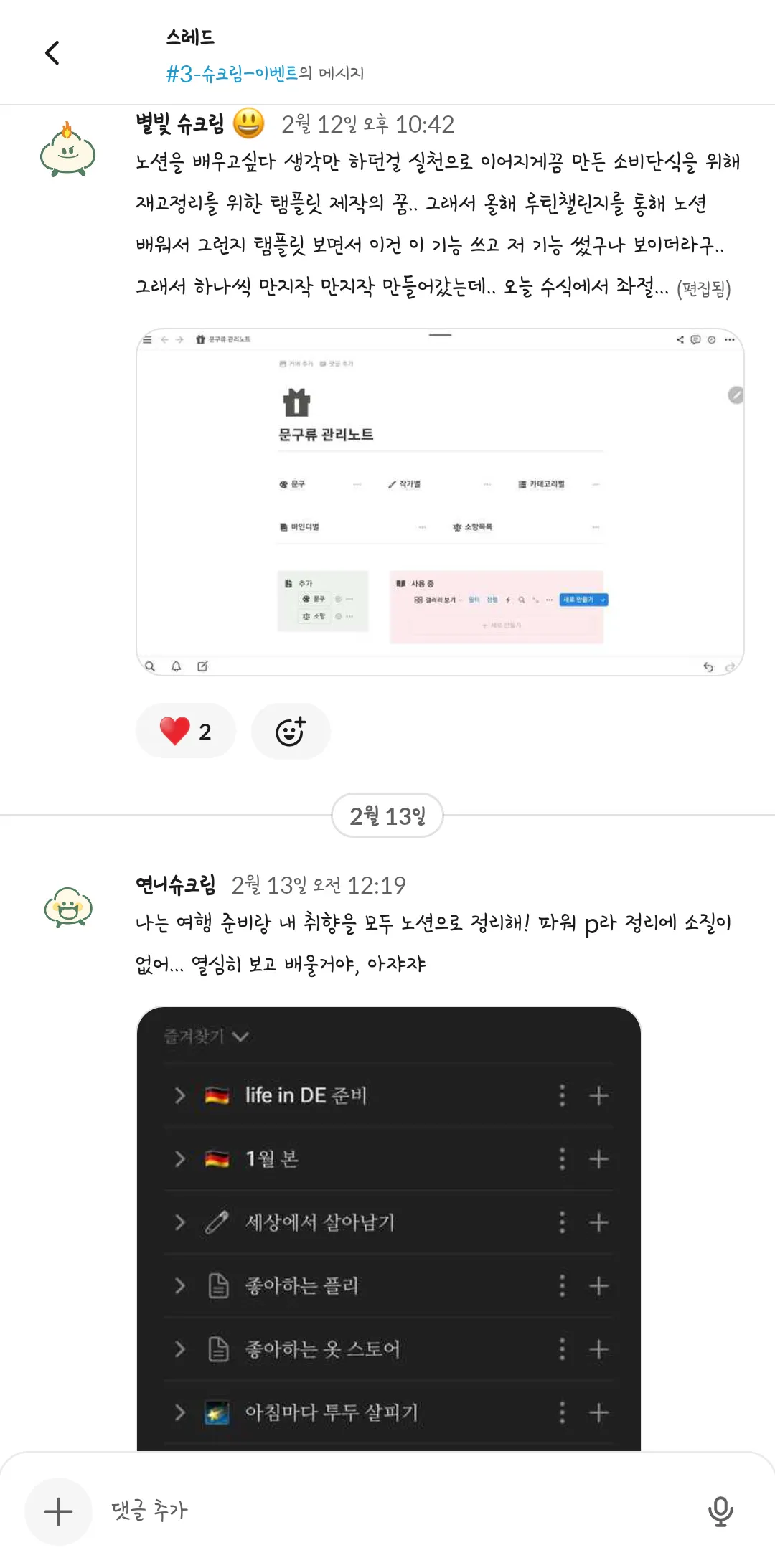This screenshot has width=775, height=1568.
Task: Tap the heart reaction with 2 count
Action: [x=186, y=731]
